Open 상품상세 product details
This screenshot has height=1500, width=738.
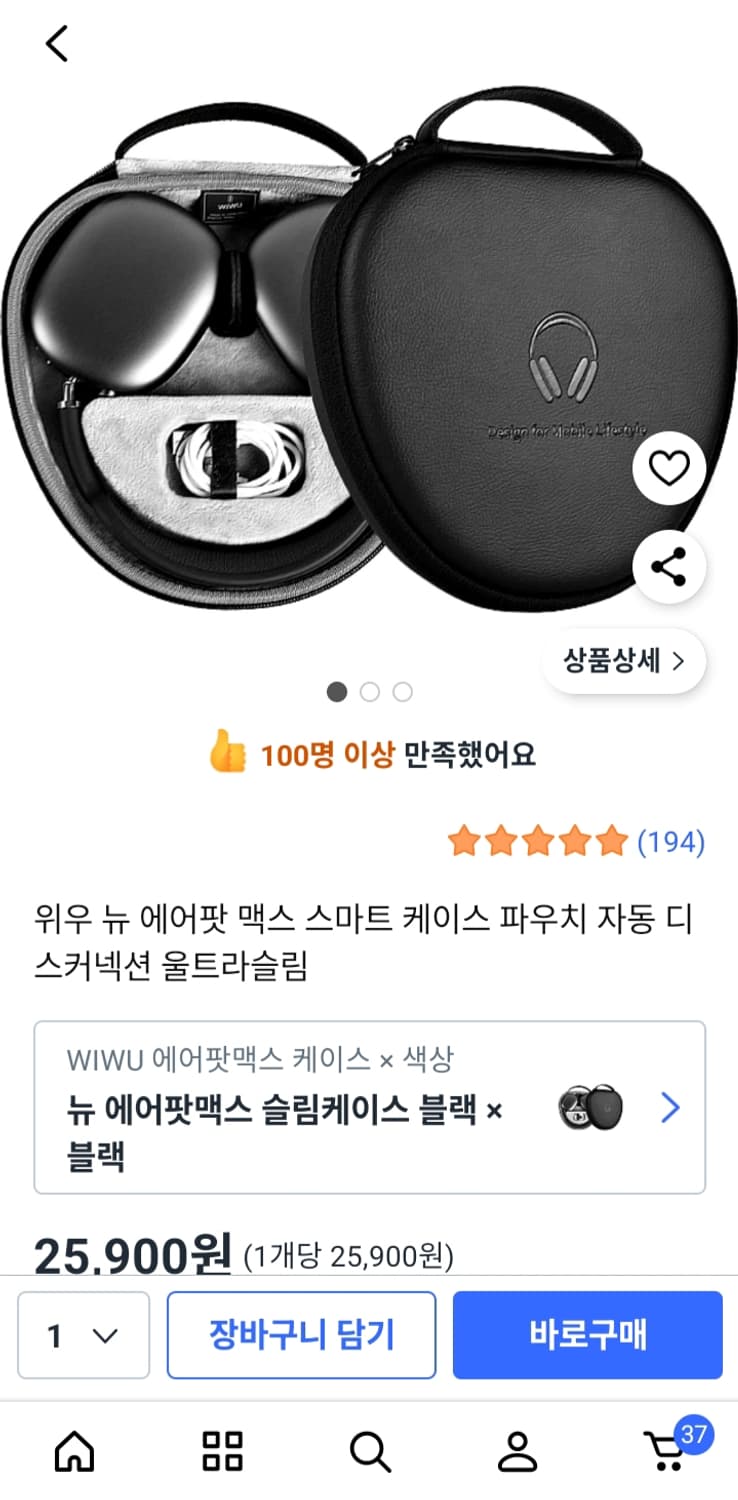[623, 660]
